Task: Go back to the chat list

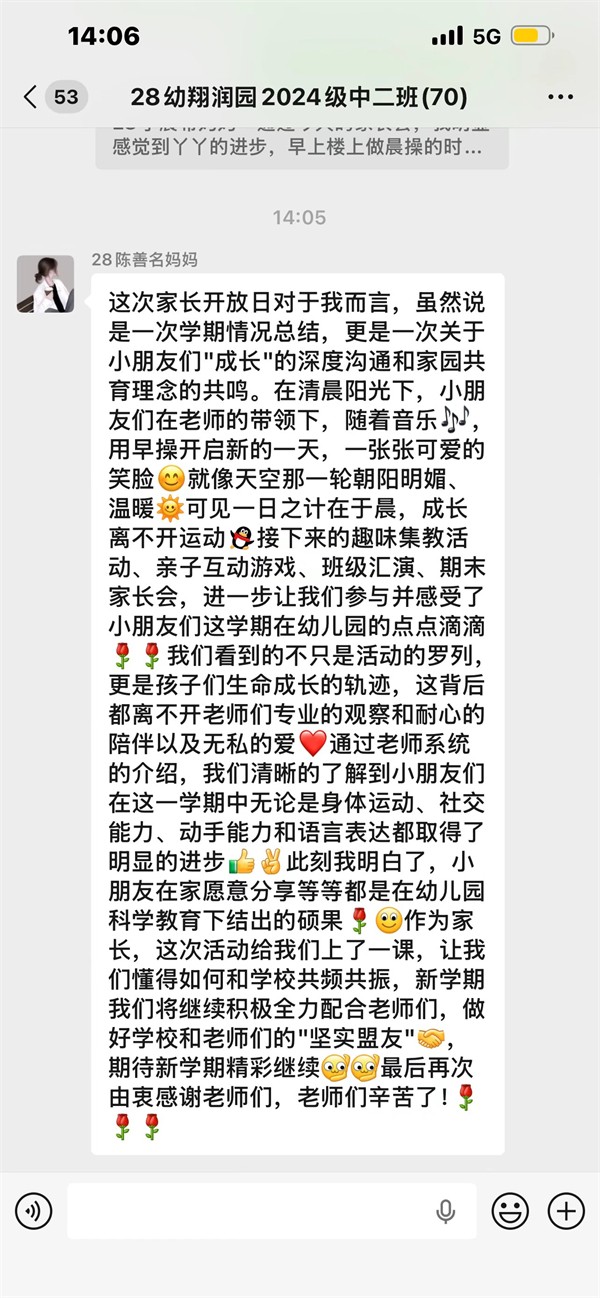Action: coord(32,97)
